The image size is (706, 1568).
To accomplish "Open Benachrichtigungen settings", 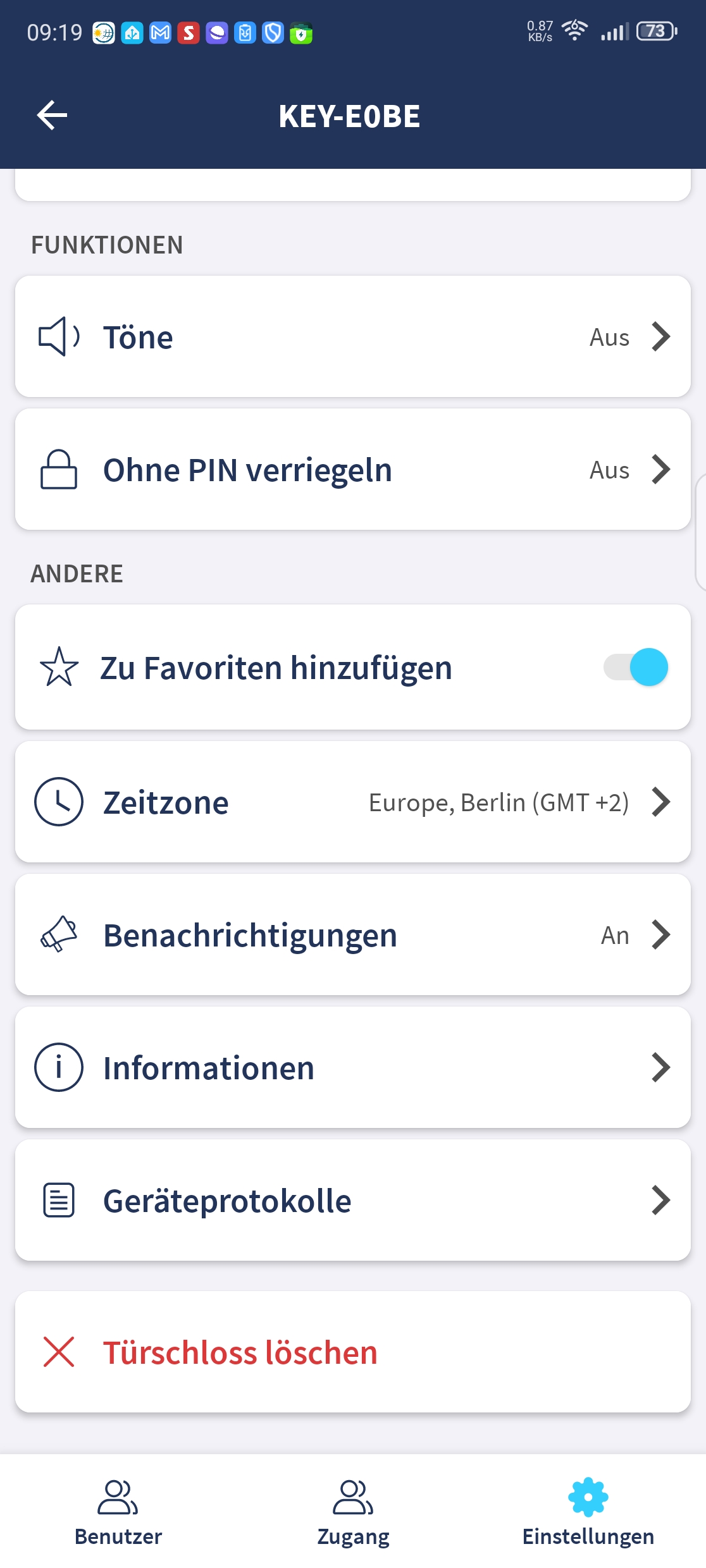I will 353,934.
